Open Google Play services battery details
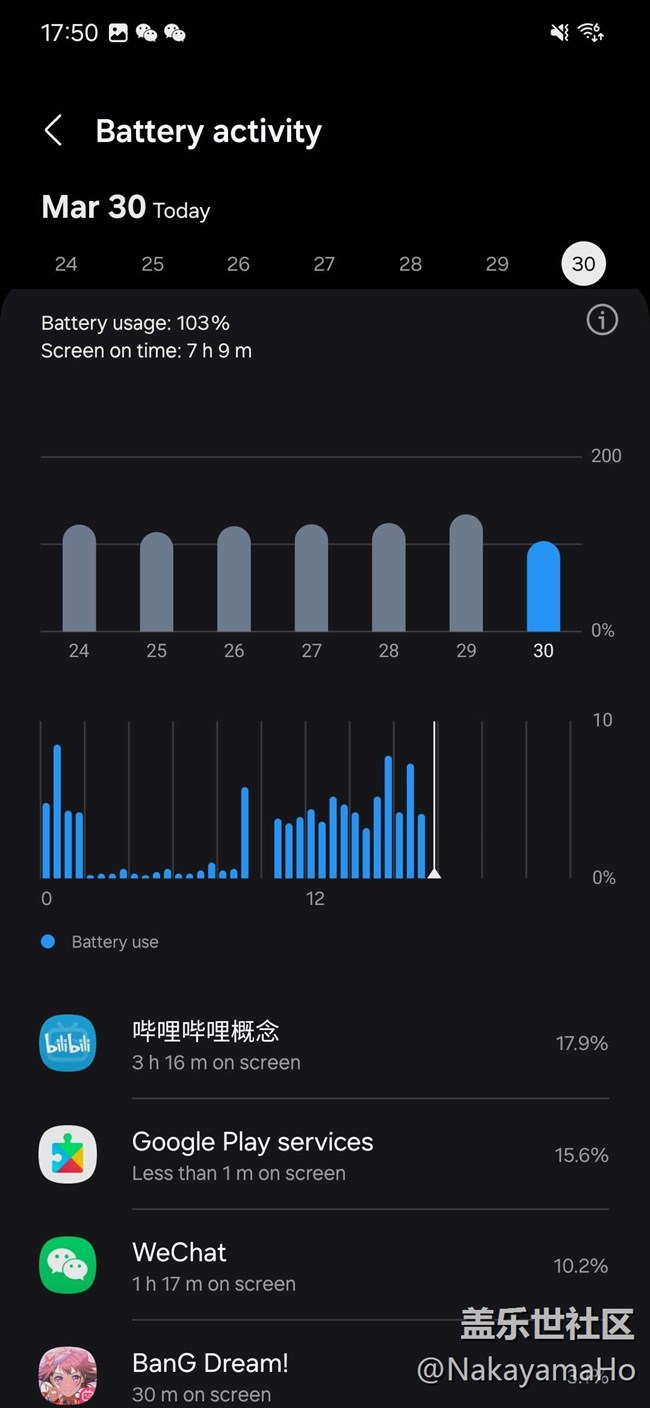Screen dimensions: 650x1408 (325, 1155)
